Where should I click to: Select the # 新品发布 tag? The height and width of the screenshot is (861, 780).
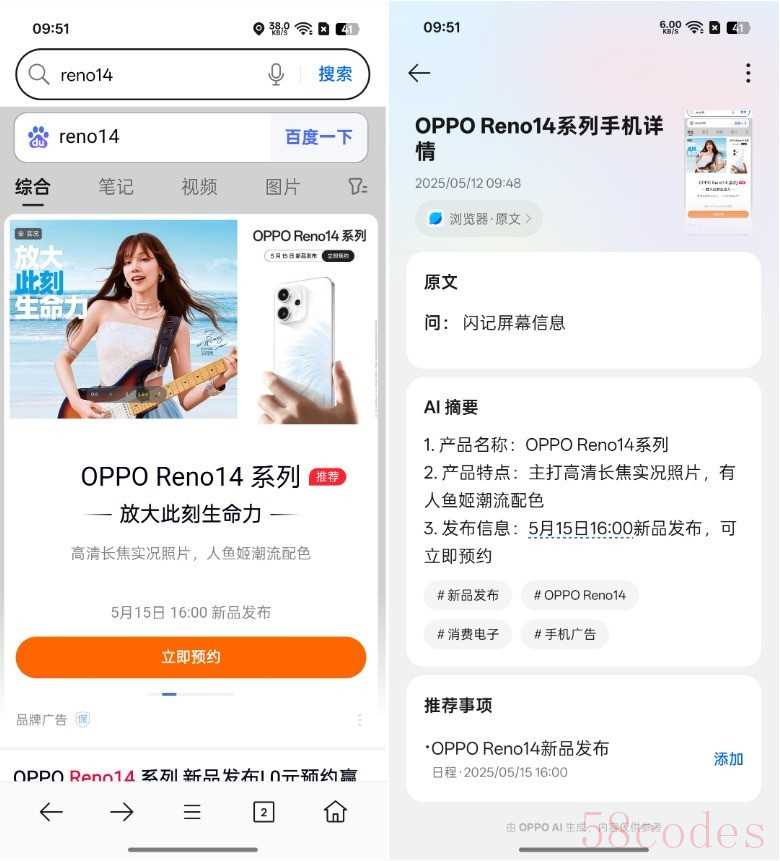point(468,595)
